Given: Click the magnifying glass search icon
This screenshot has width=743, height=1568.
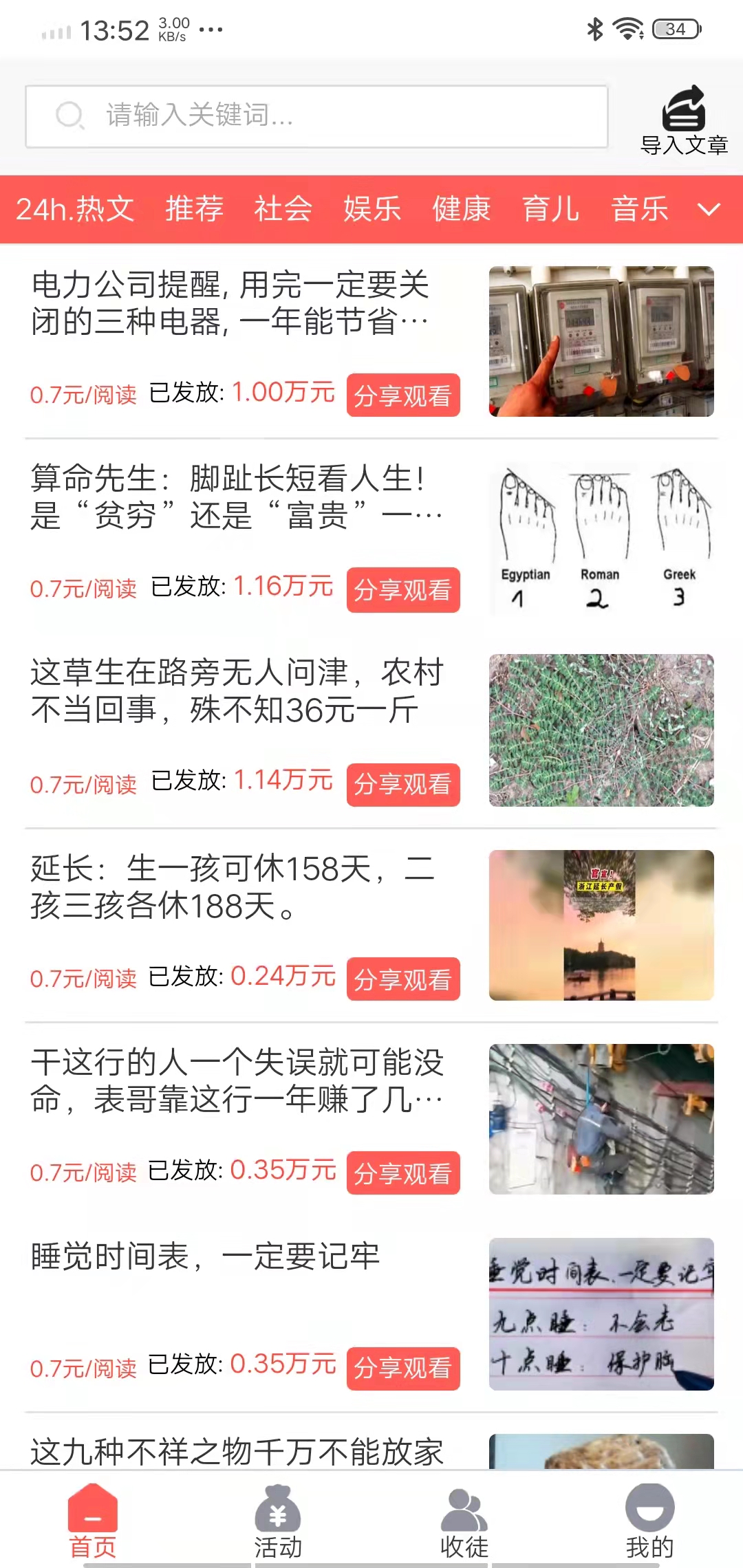Looking at the screenshot, I should (70, 116).
